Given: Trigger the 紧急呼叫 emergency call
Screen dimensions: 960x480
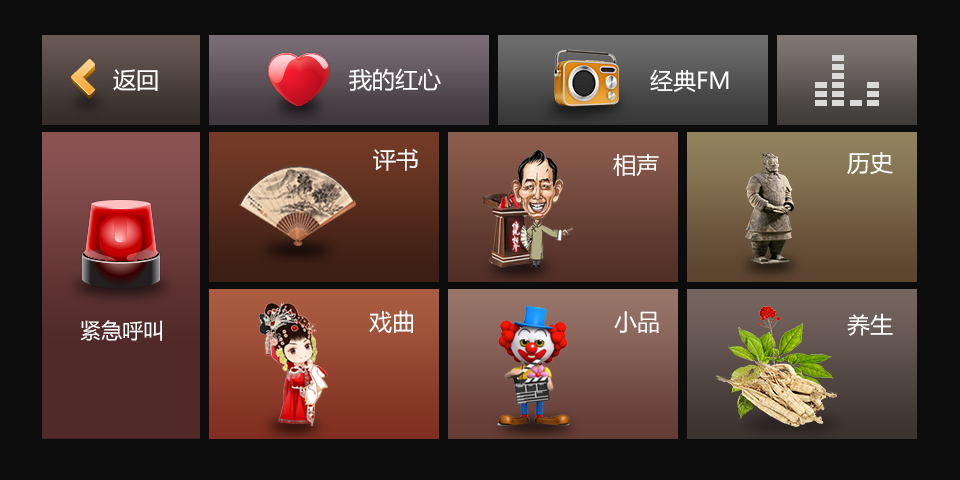Looking at the screenshot, I should [x=121, y=285].
